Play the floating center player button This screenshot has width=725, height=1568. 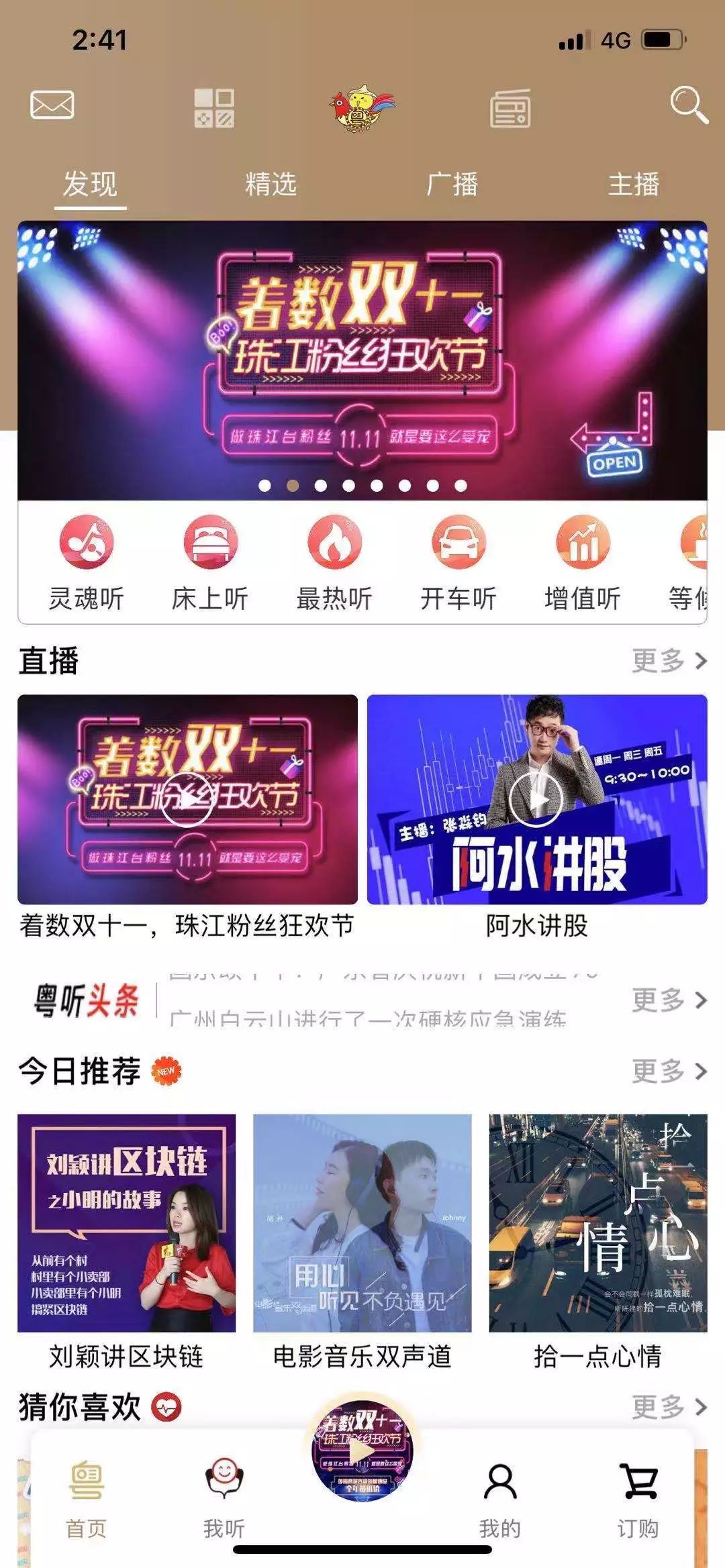362,1451
